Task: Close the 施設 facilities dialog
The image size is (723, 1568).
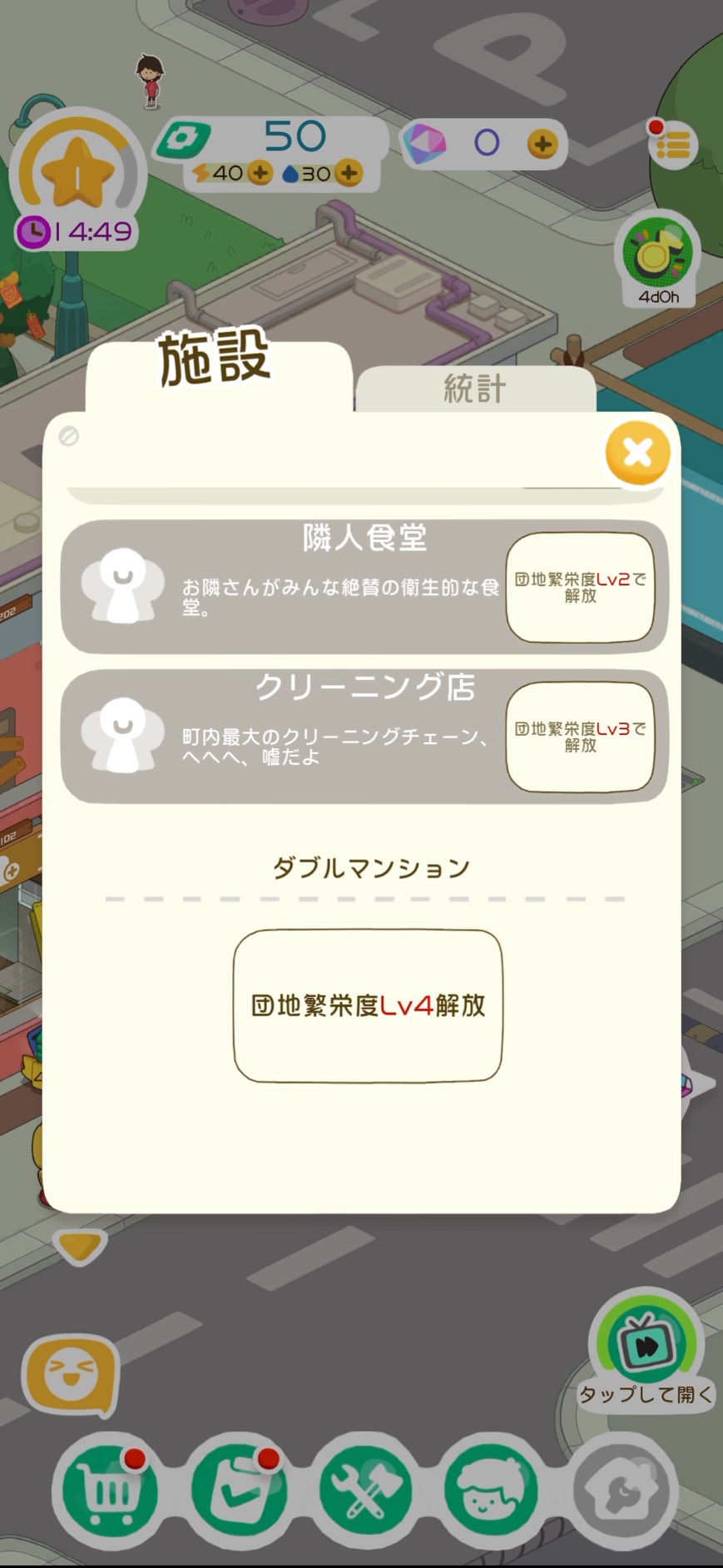Action: coord(637,453)
